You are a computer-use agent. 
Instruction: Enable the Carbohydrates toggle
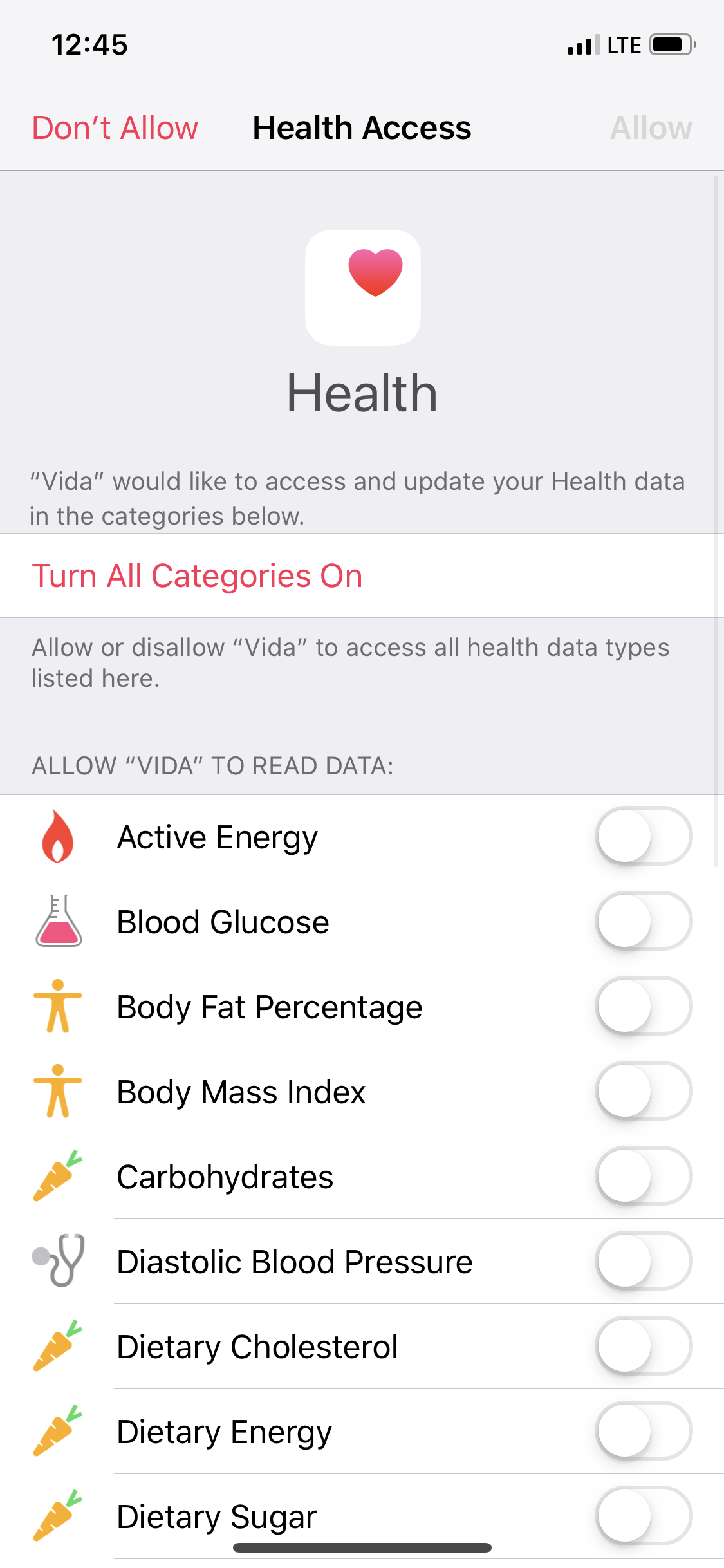(644, 1176)
